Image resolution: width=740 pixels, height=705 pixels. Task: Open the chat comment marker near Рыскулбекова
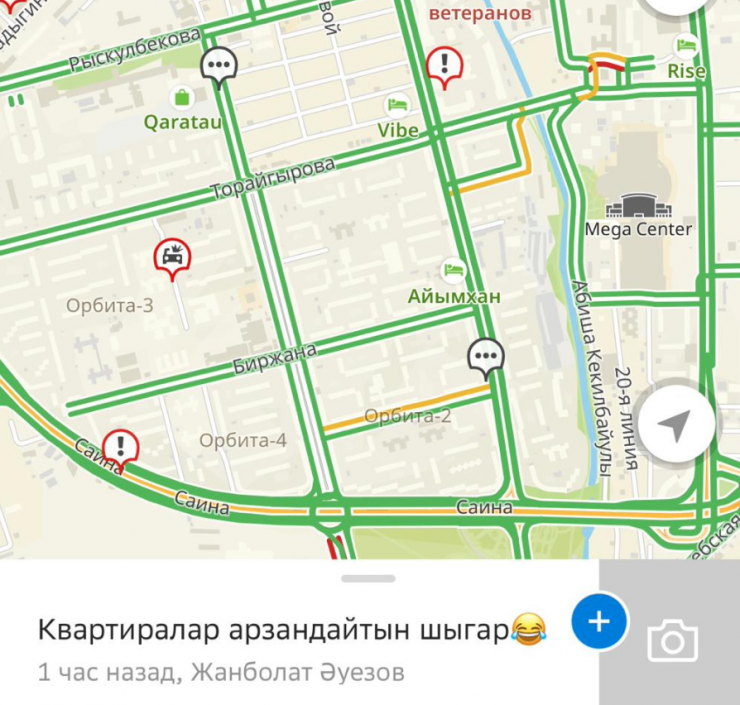(x=218, y=66)
